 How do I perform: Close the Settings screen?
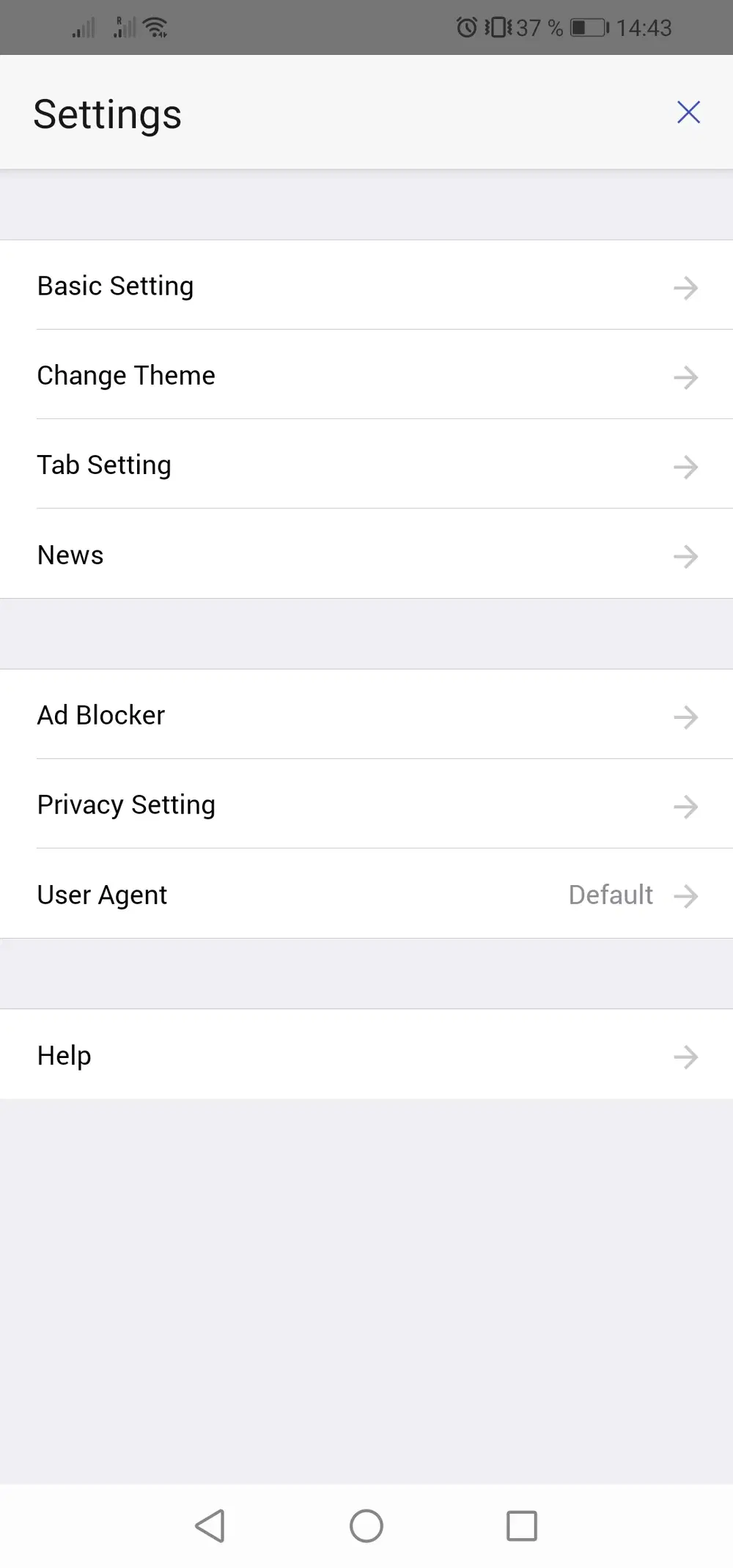click(688, 113)
